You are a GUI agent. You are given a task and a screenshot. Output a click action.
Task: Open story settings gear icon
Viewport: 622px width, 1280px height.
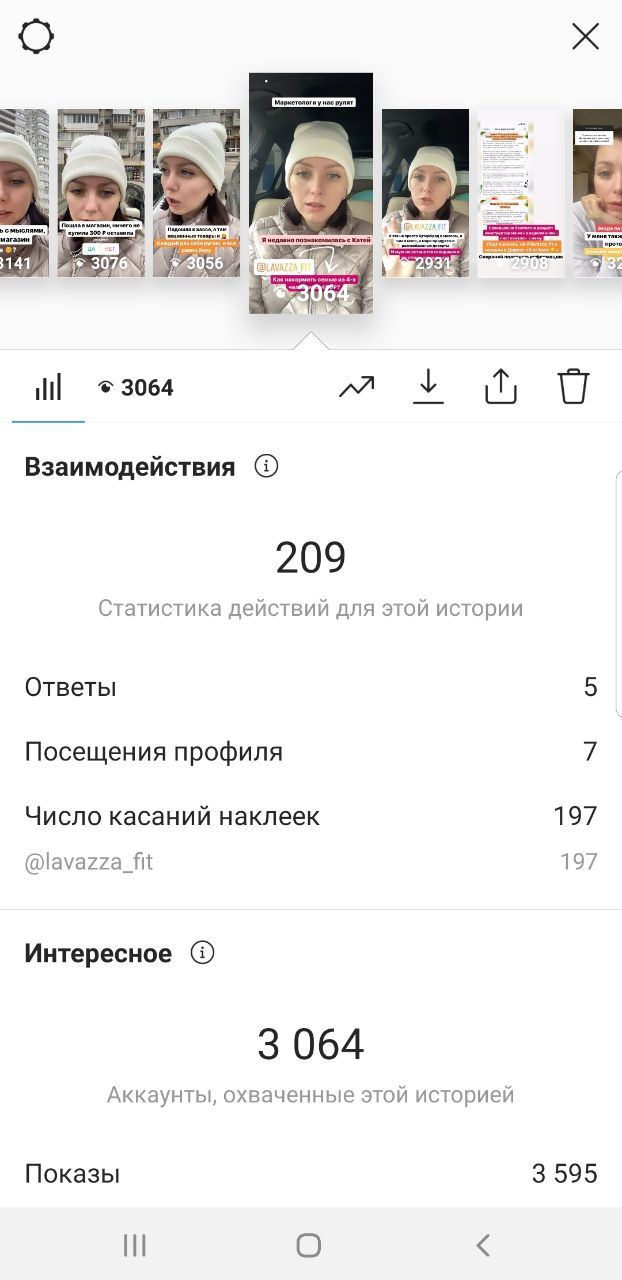(36, 37)
